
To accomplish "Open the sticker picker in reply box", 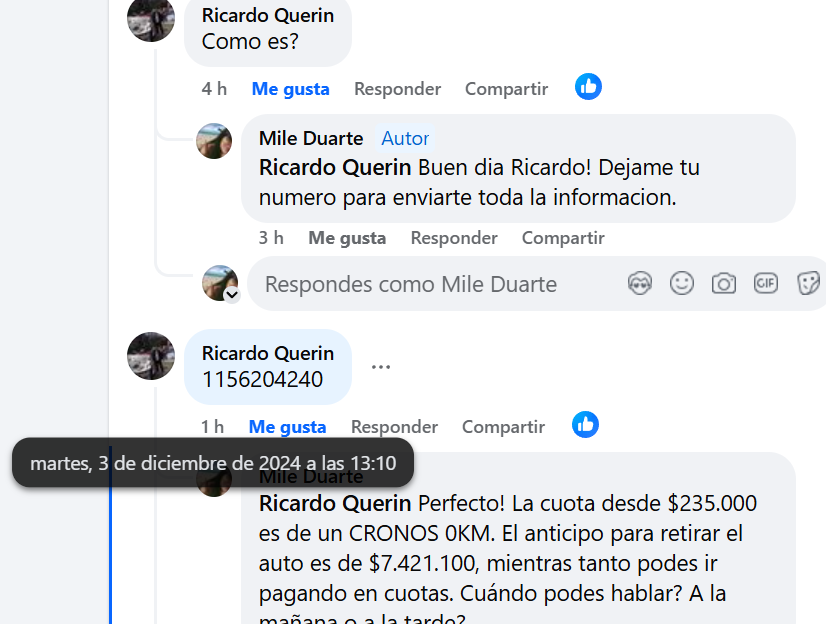I will pyautogui.click(x=808, y=284).
